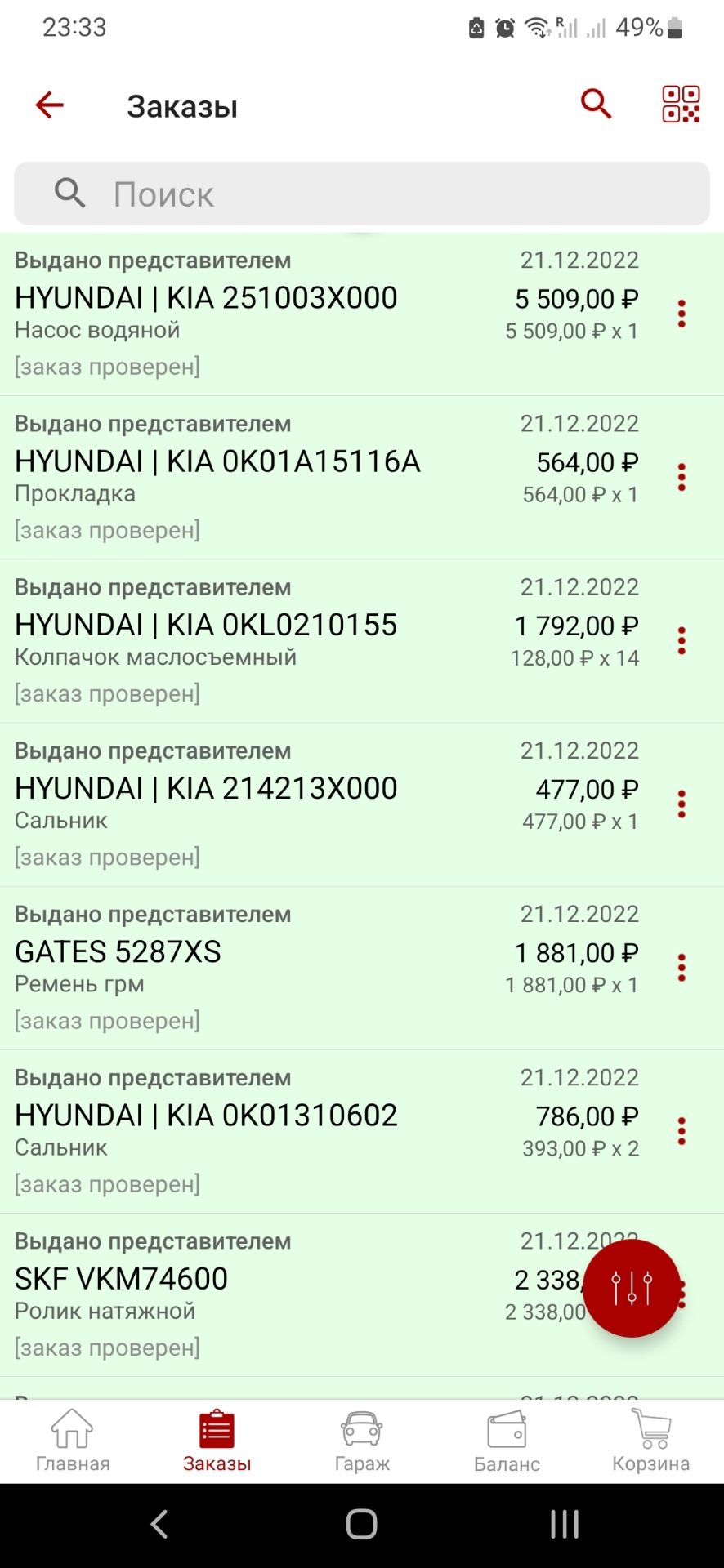Open order card for Колпачок маслосъемный

(286, 640)
